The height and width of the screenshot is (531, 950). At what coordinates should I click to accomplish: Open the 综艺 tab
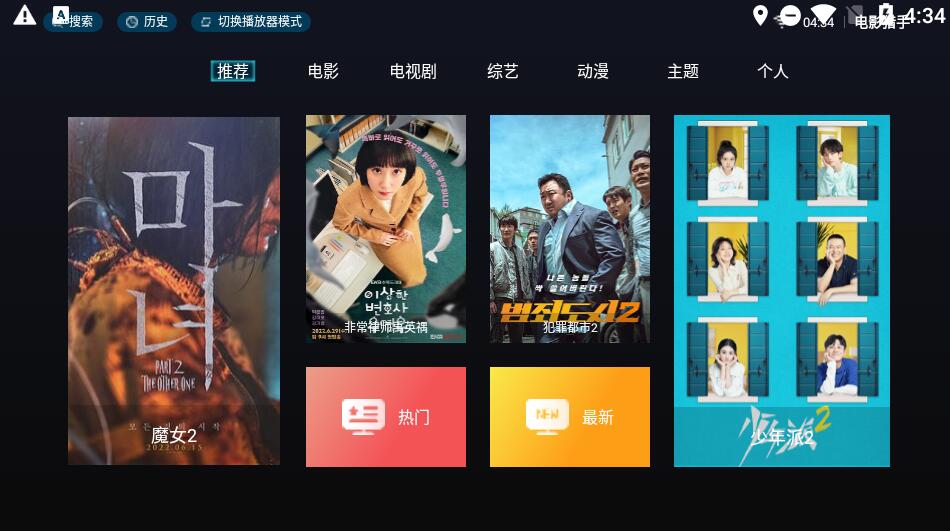tap(503, 71)
